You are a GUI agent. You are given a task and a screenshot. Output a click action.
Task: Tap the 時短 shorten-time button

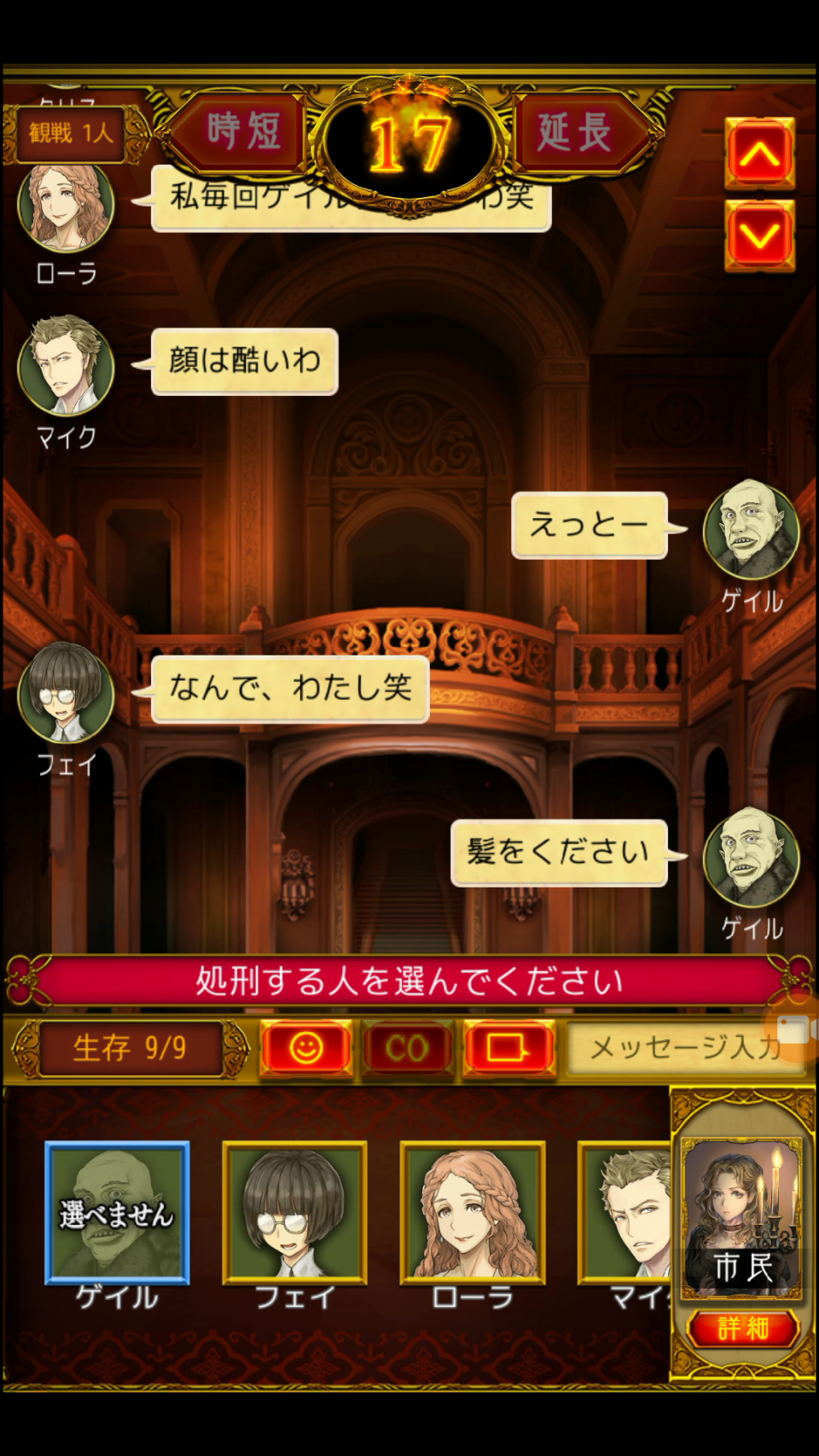(x=243, y=132)
